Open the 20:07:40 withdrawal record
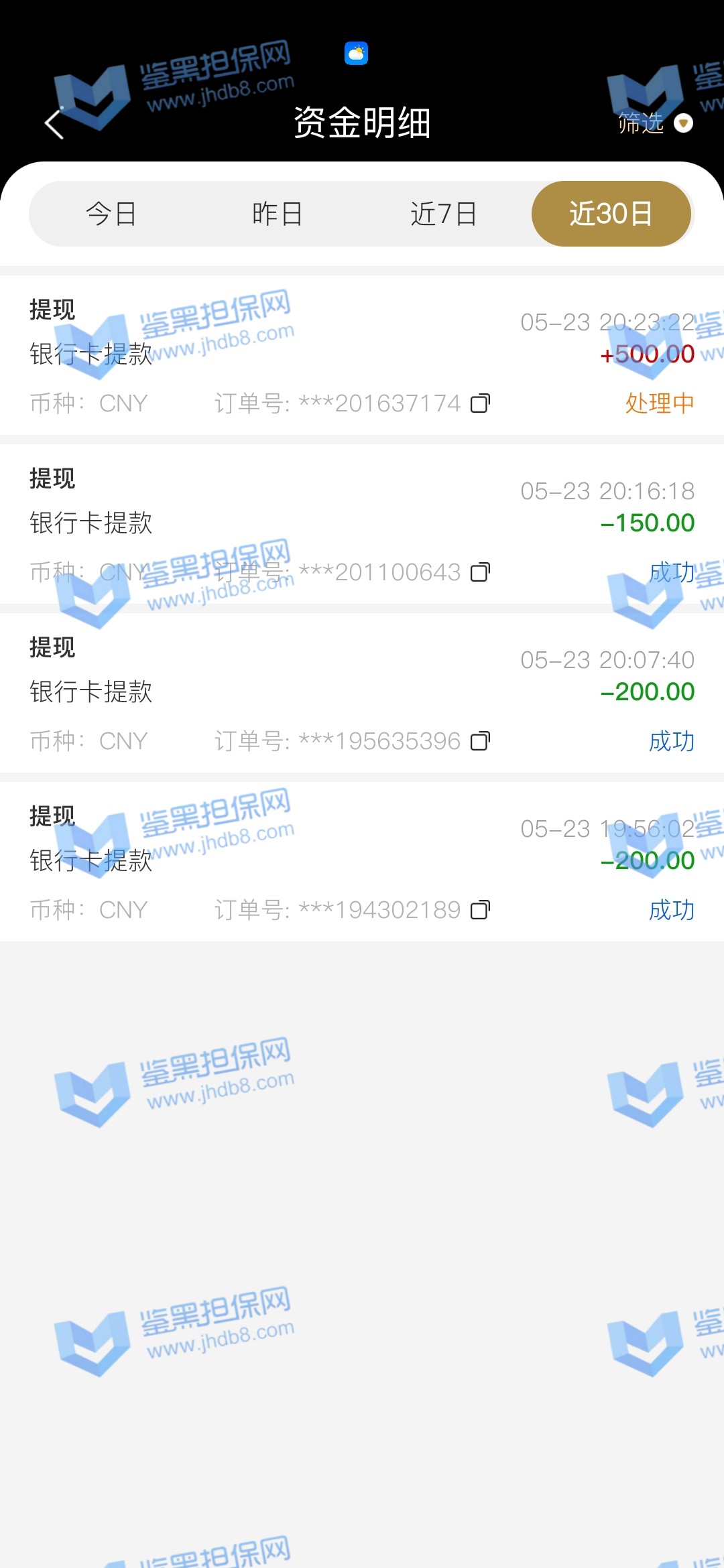The width and height of the screenshot is (724, 1568). [x=362, y=693]
